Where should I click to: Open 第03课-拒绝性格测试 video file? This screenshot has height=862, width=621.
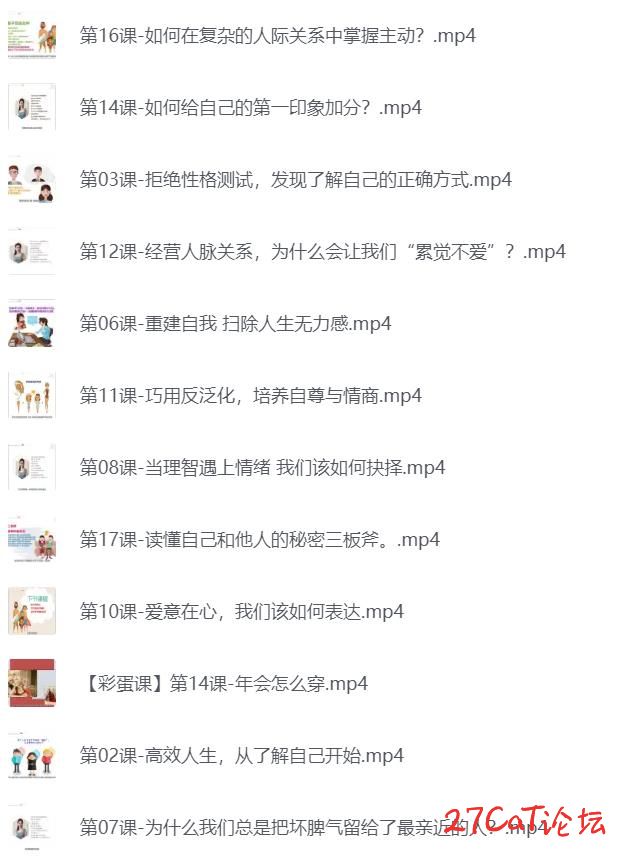pos(295,180)
